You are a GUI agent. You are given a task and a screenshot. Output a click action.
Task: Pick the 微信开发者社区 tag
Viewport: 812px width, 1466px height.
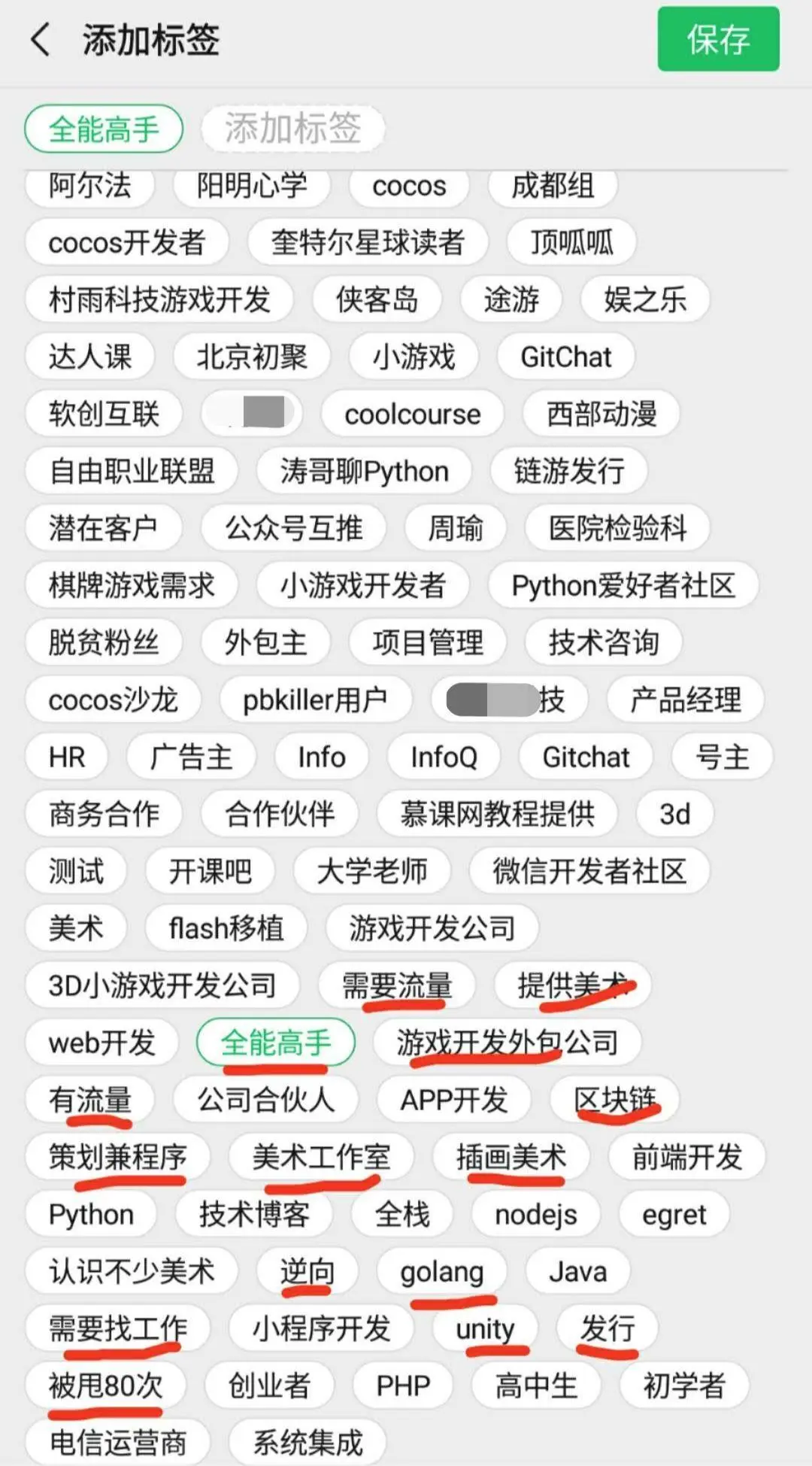pos(589,871)
